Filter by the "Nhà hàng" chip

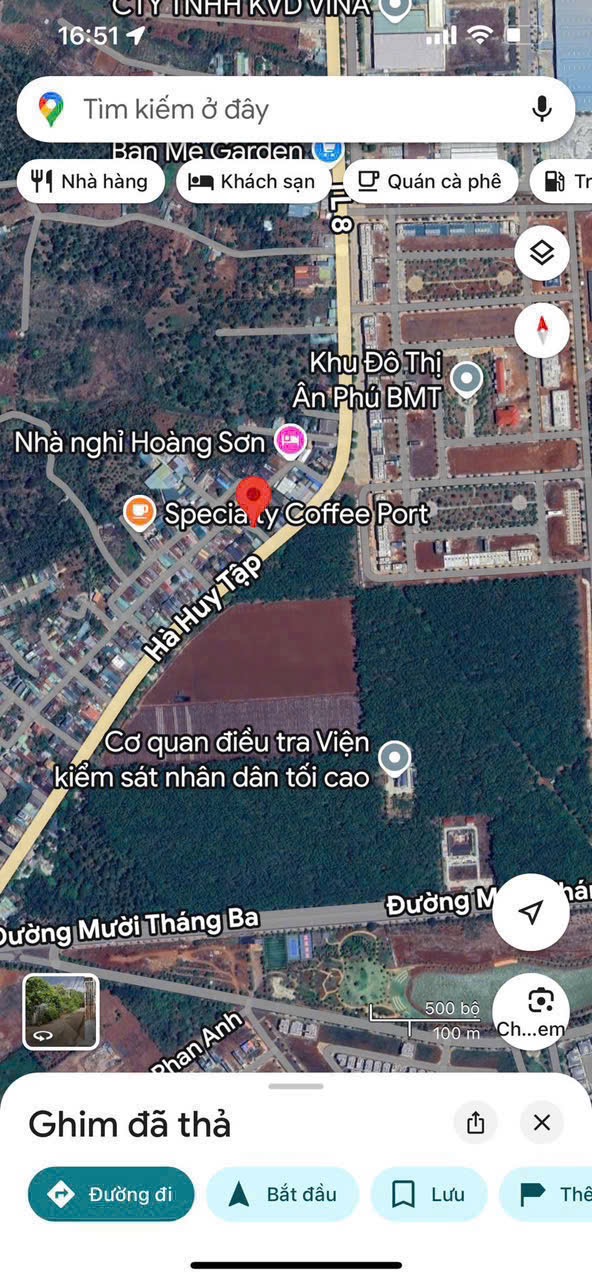point(90,181)
